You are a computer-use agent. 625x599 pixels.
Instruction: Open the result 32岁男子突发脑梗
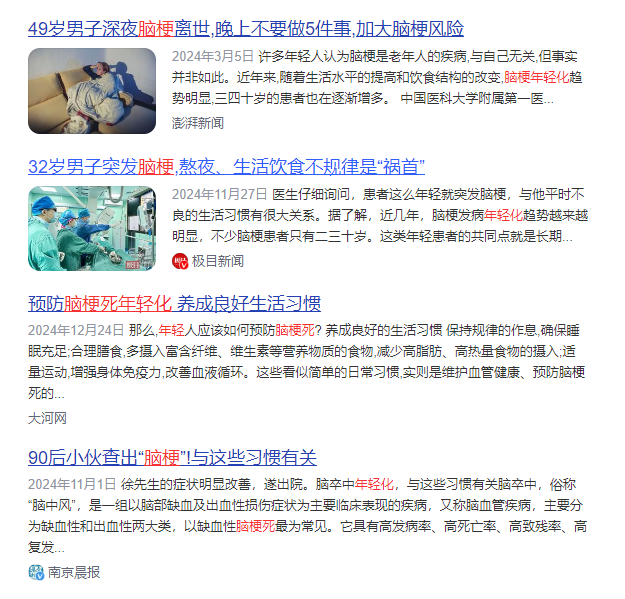[226, 166]
